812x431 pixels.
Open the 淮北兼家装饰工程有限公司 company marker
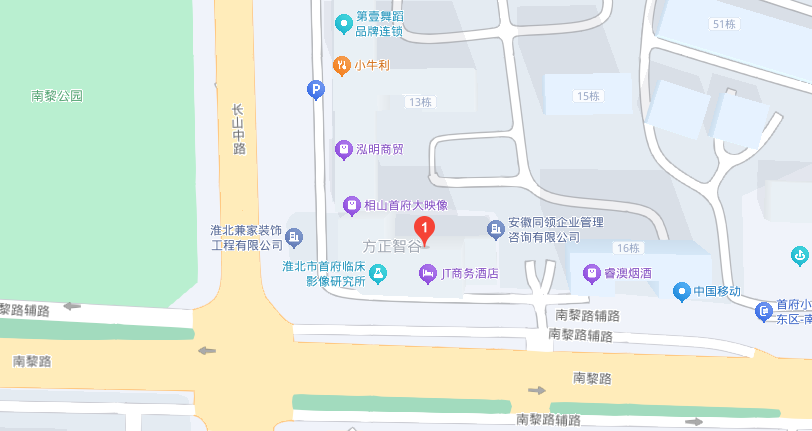tap(294, 237)
